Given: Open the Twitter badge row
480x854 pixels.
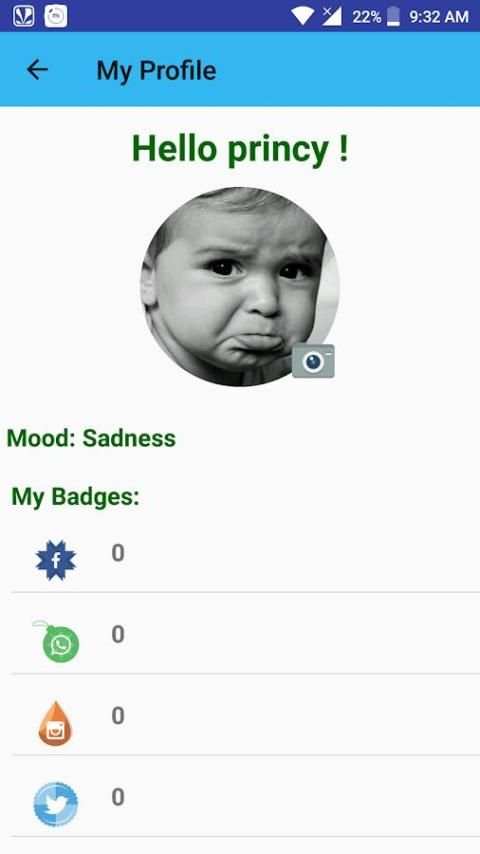Looking at the screenshot, I should pyautogui.click(x=245, y=797).
